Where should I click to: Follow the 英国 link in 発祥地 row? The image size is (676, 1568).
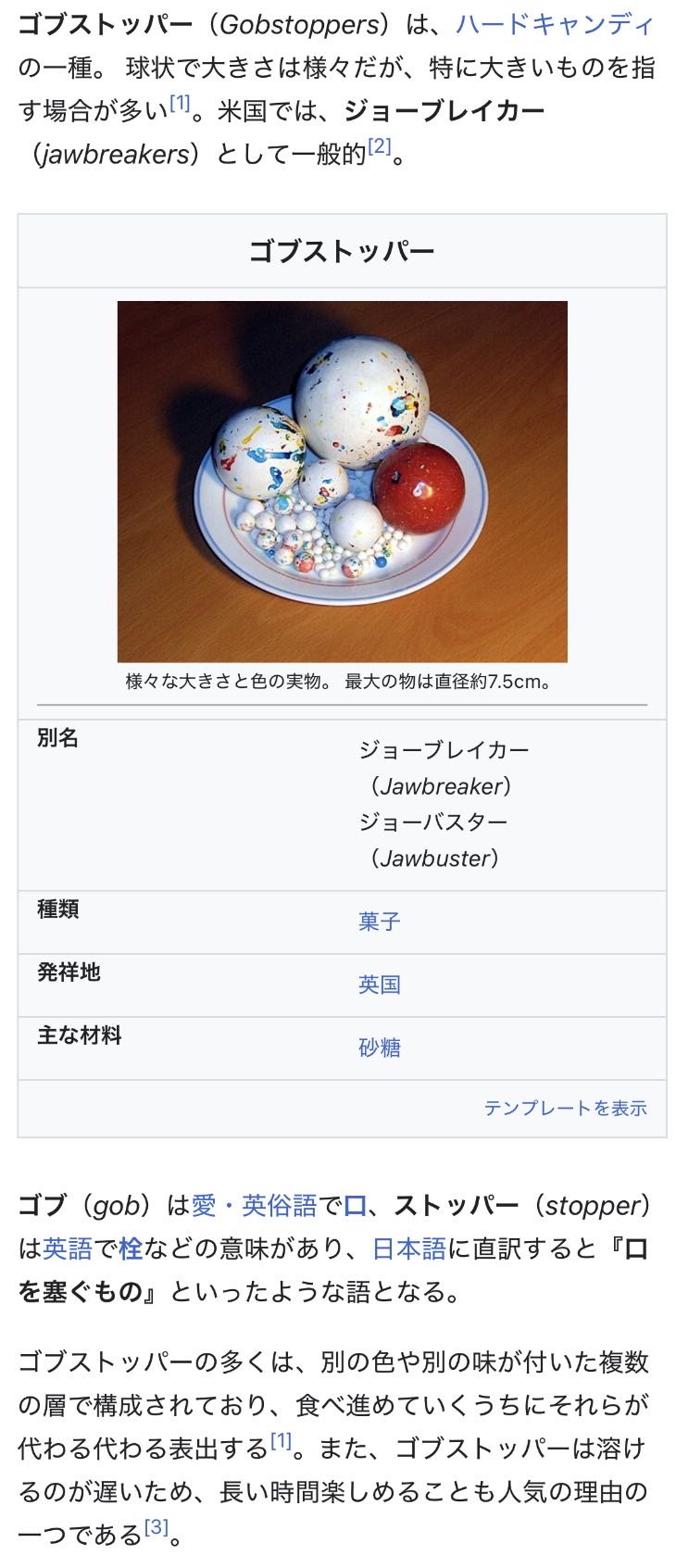click(379, 985)
